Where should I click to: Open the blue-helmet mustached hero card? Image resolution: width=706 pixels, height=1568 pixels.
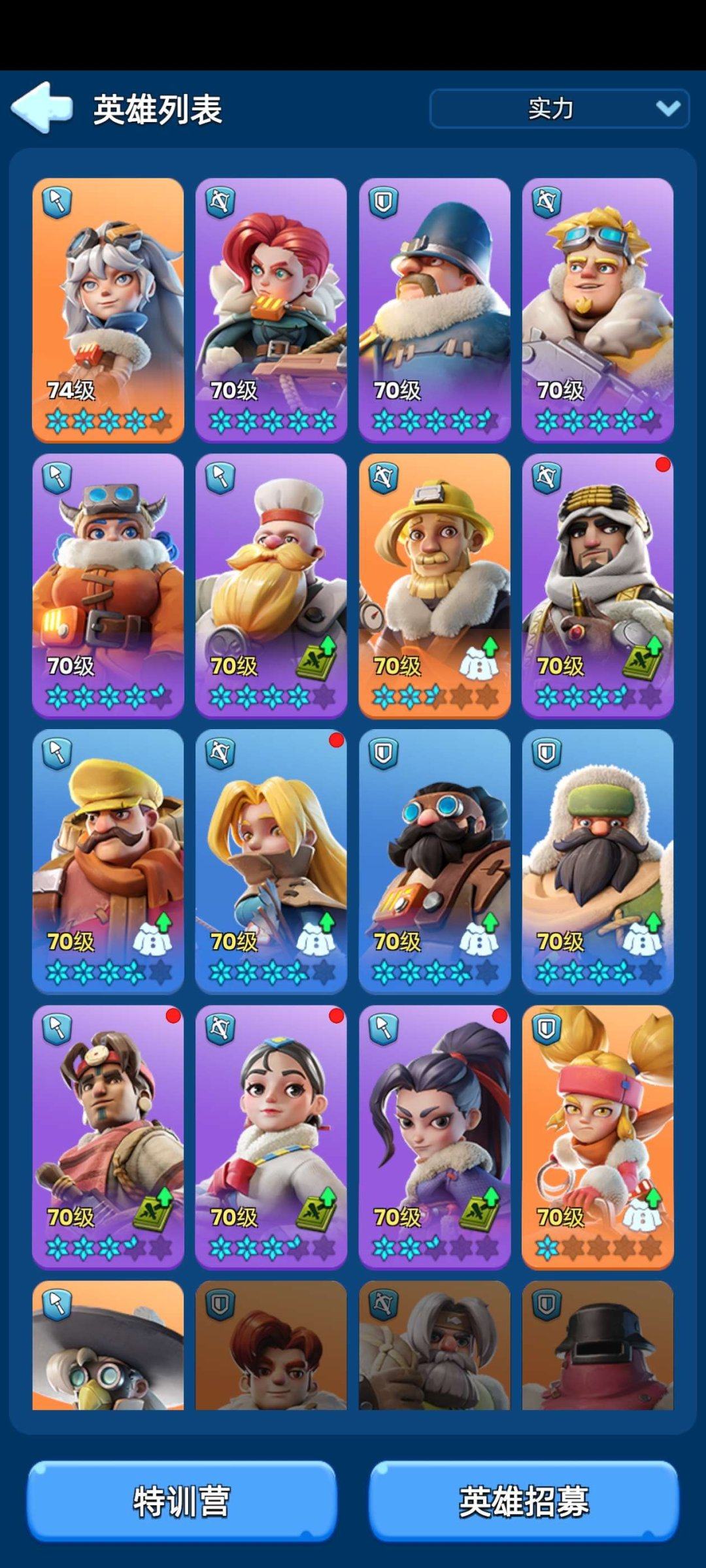(x=435, y=310)
